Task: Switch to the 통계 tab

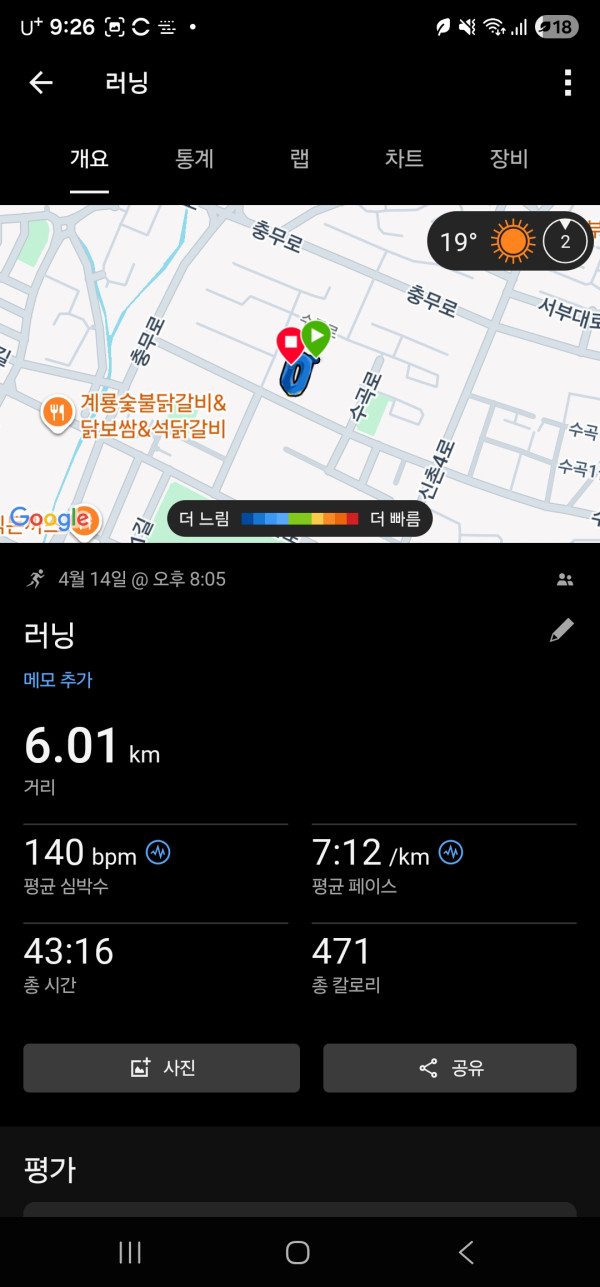Action: point(194,159)
